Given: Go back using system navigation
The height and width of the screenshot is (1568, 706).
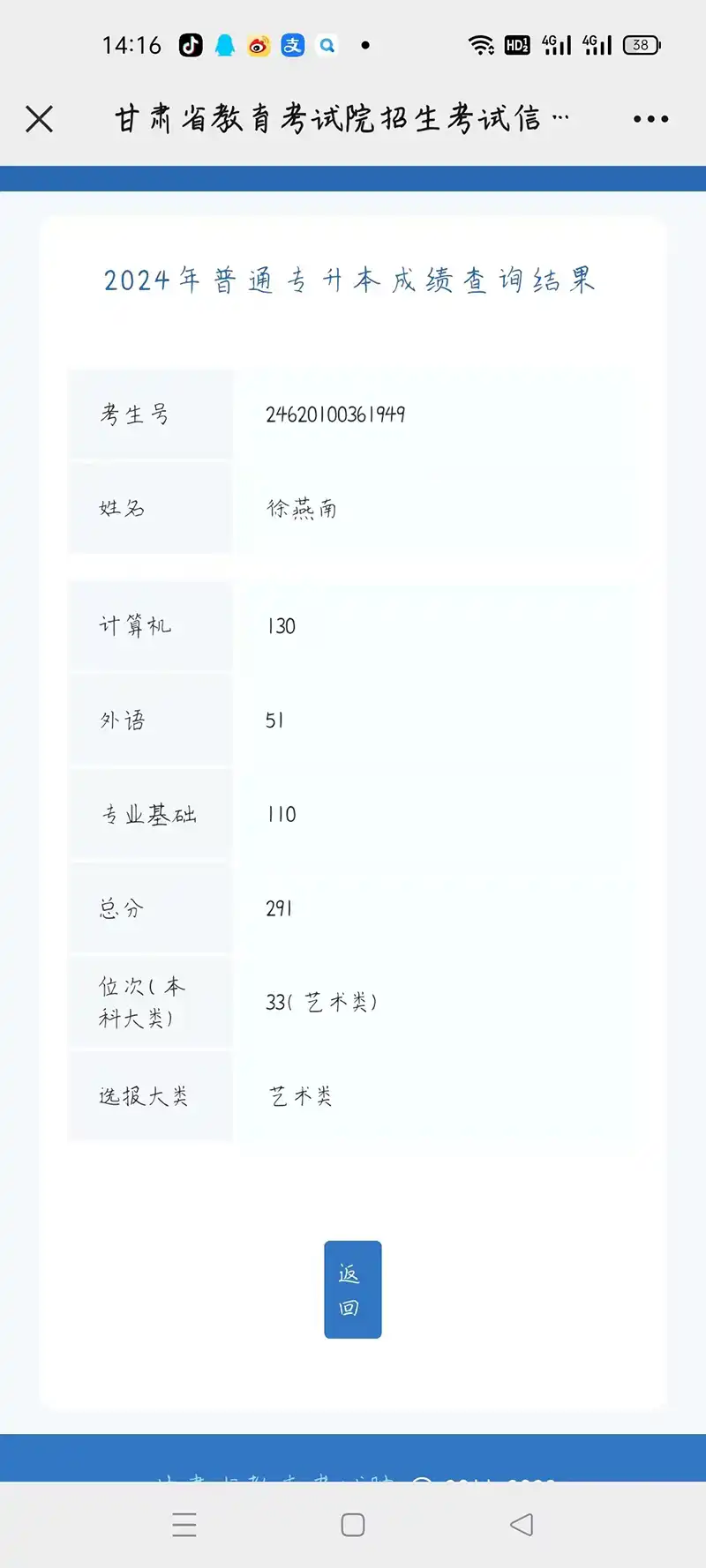Looking at the screenshot, I should [x=522, y=1525].
